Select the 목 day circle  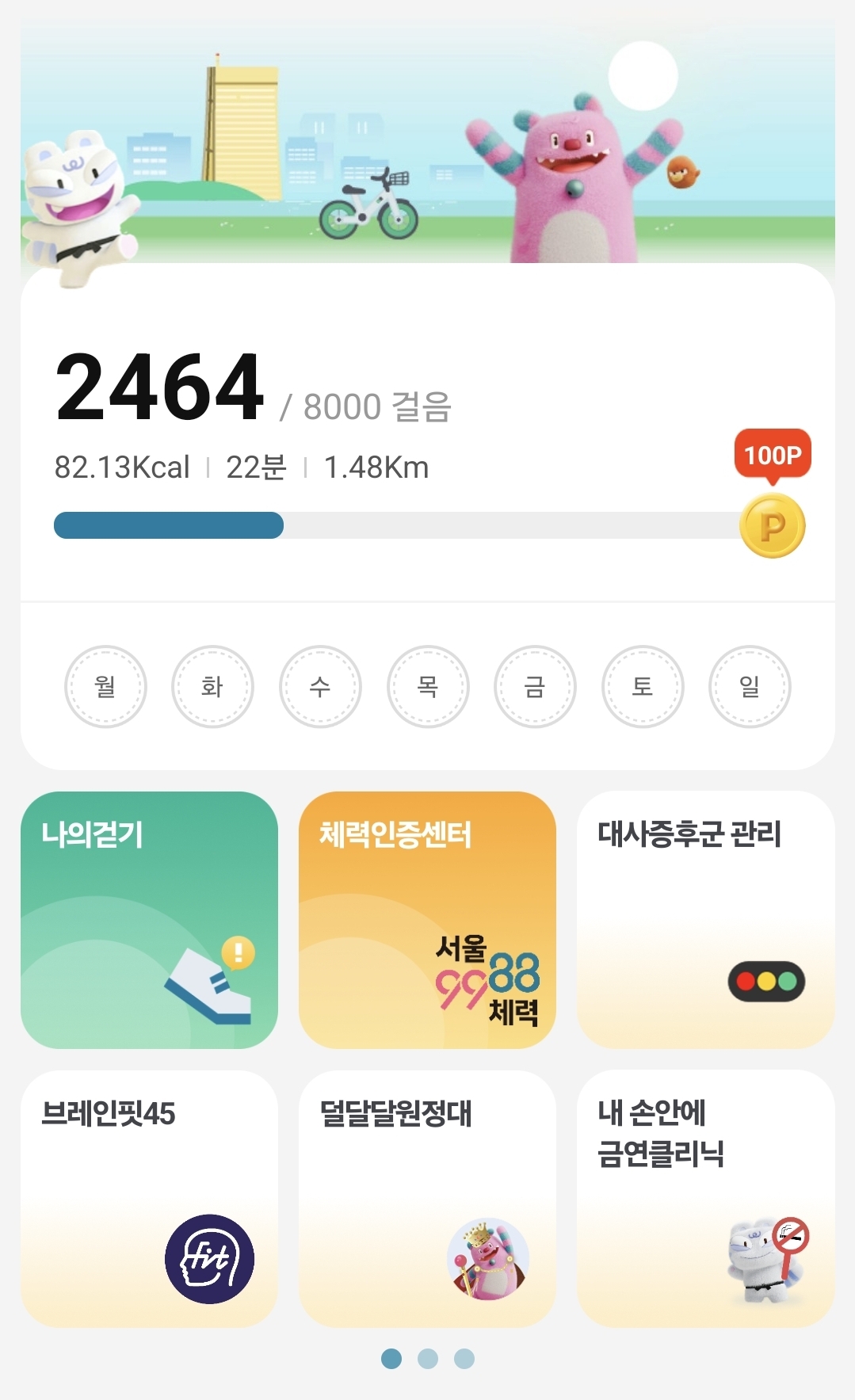coord(428,686)
